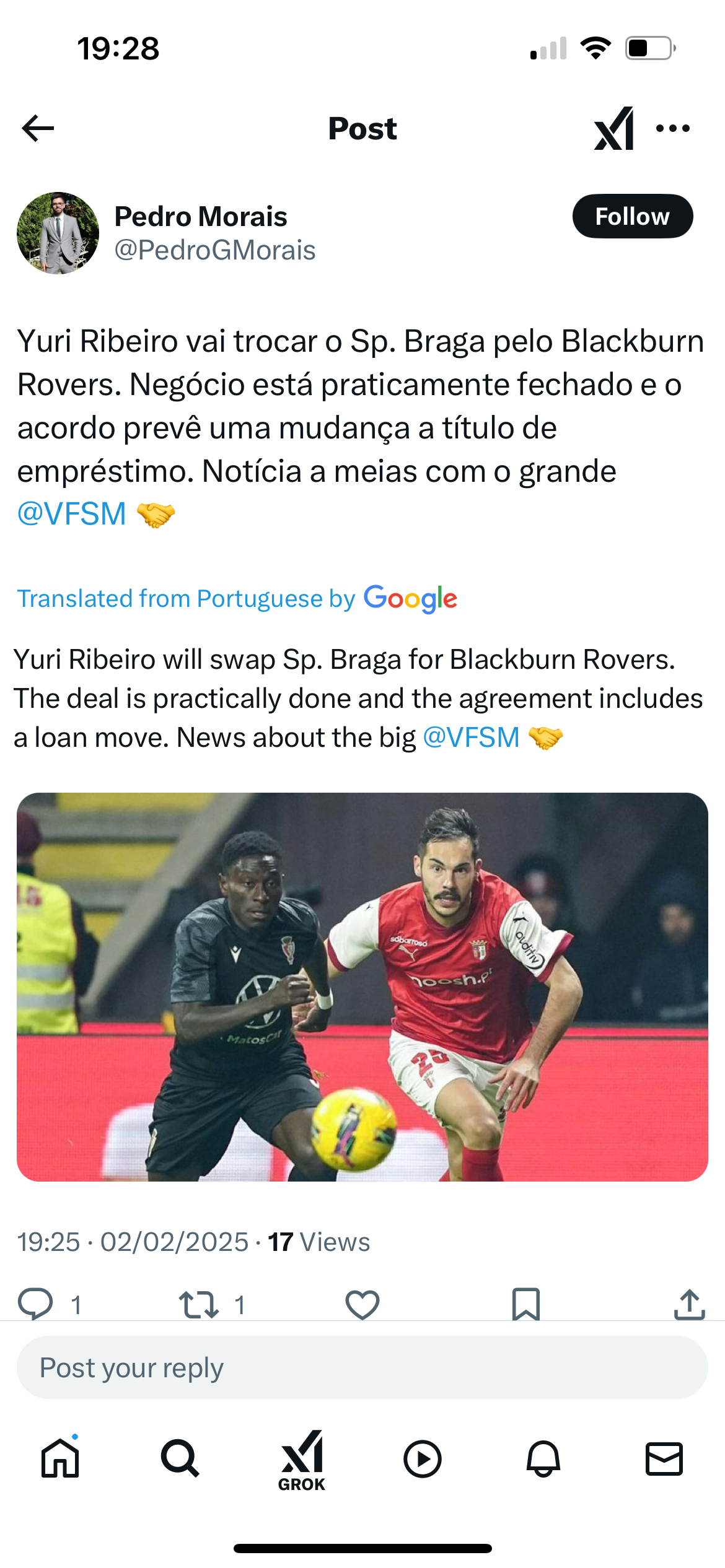Image resolution: width=725 pixels, height=1568 pixels.
Task: Like the post with heart icon
Action: pyautogui.click(x=362, y=1304)
